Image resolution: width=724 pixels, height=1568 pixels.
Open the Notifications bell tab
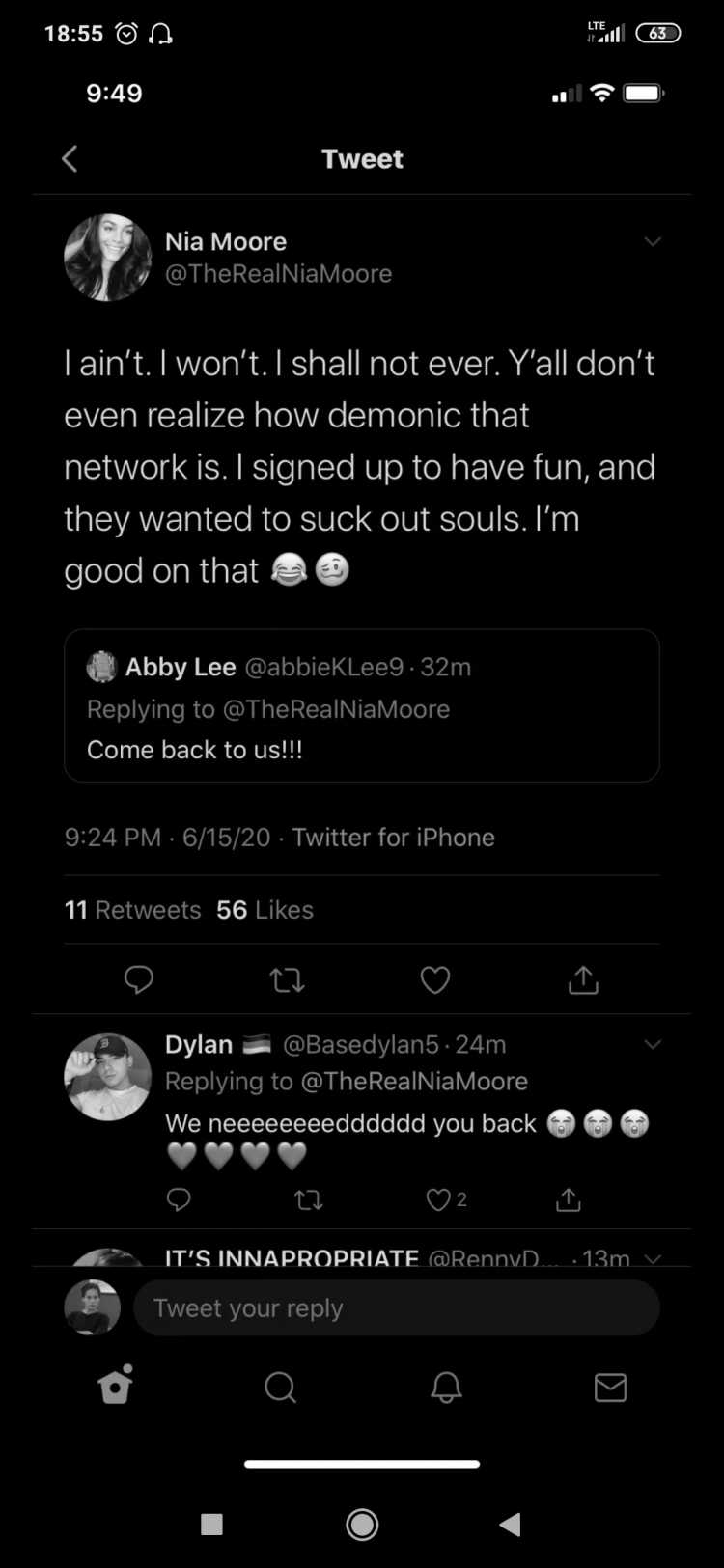point(446,1388)
